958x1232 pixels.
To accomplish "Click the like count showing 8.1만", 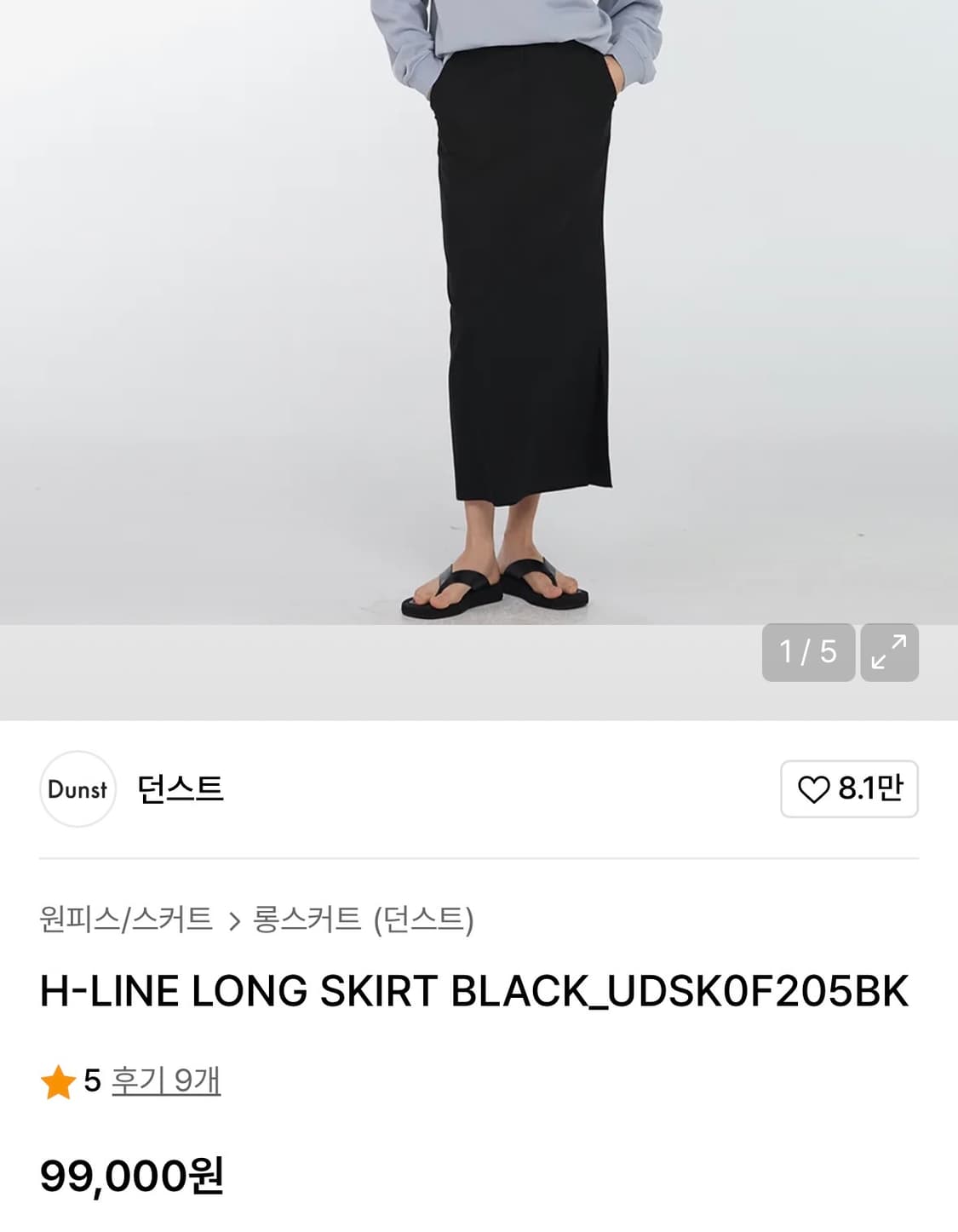I will click(x=870, y=791).
